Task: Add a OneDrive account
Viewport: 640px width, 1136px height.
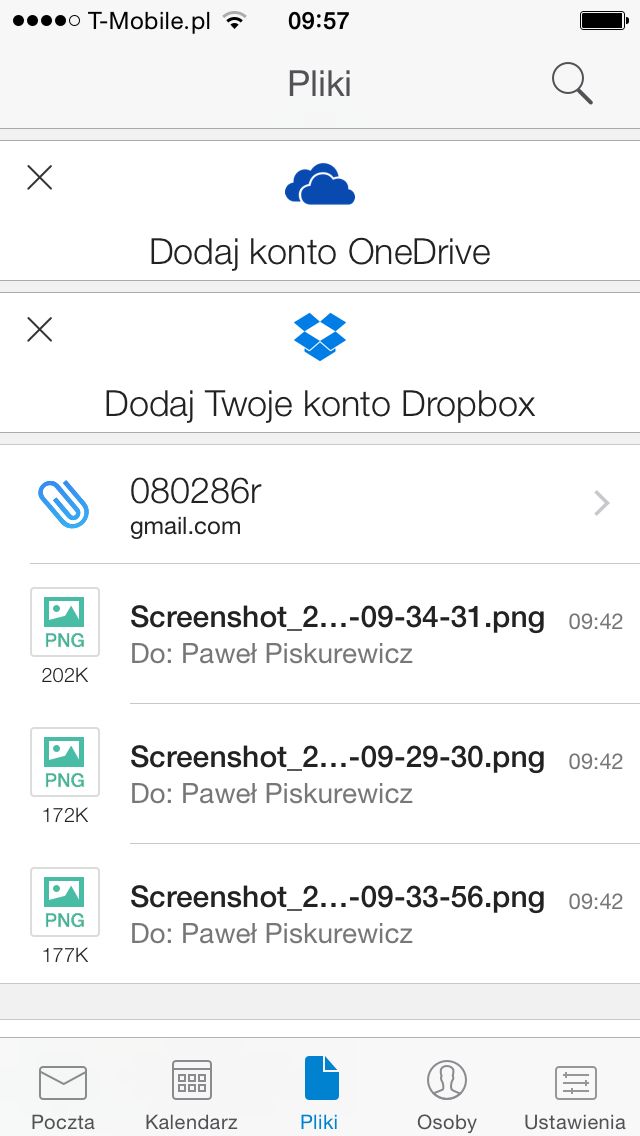Action: pos(320,210)
